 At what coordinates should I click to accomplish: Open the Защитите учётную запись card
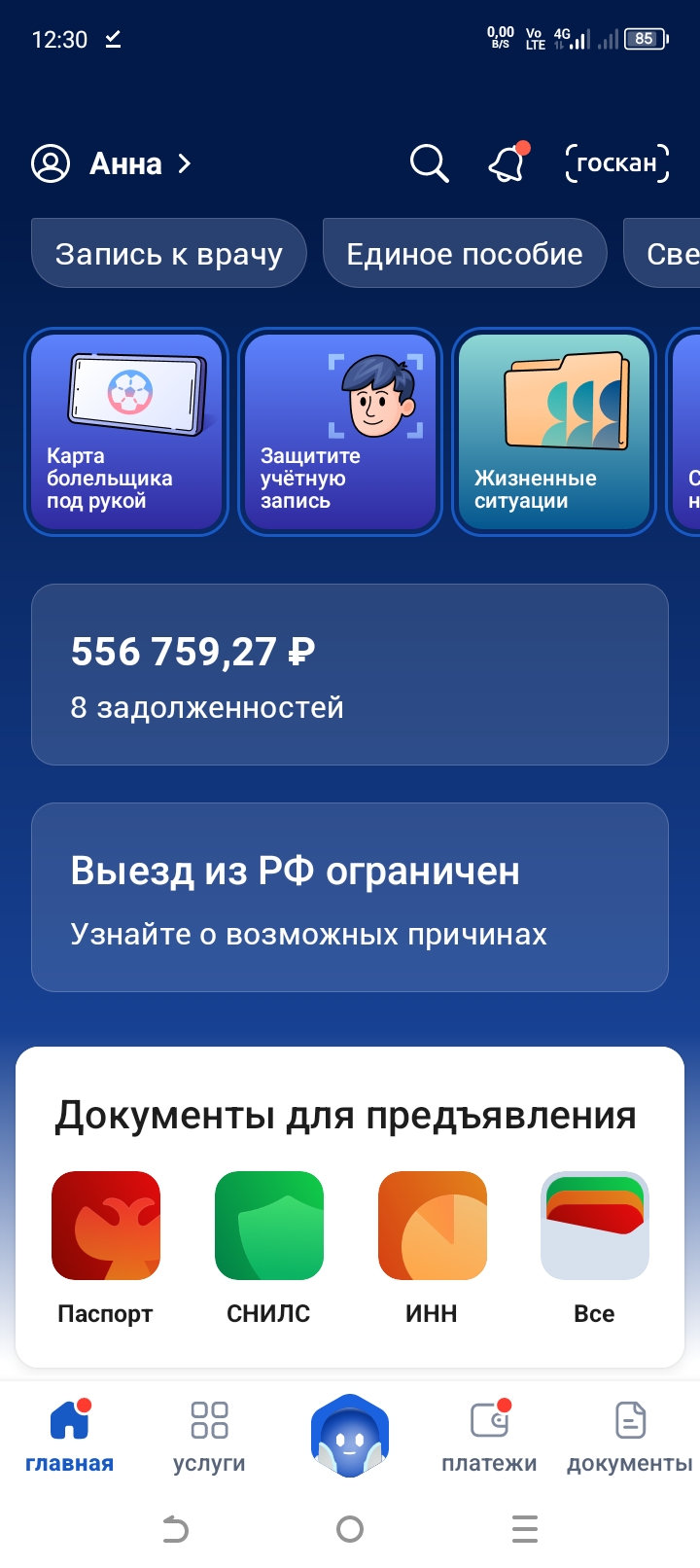[x=340, y=431]
